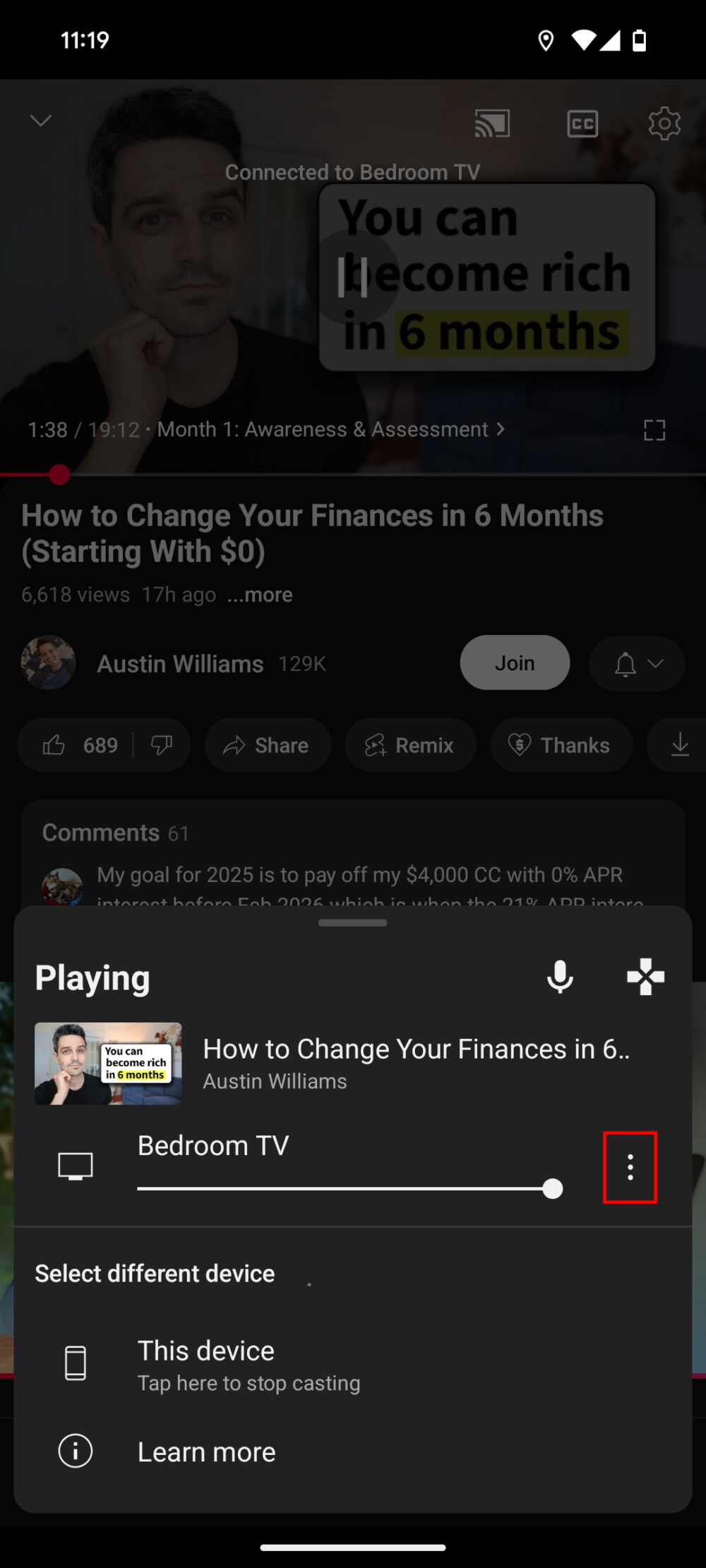Screen dimensions: 706x1568
Task: Tap the Share icon
Action: click(x=267, y=745)
